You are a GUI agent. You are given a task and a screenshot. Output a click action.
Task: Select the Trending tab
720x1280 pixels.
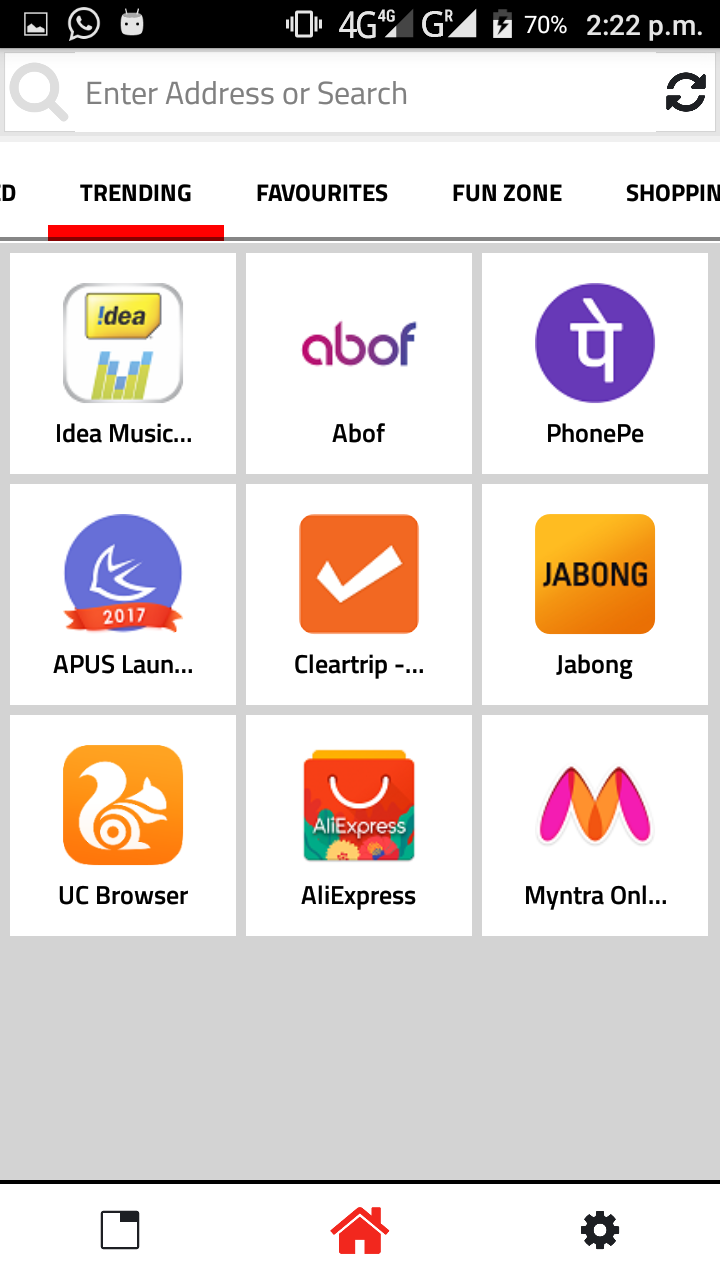[136, 193]
